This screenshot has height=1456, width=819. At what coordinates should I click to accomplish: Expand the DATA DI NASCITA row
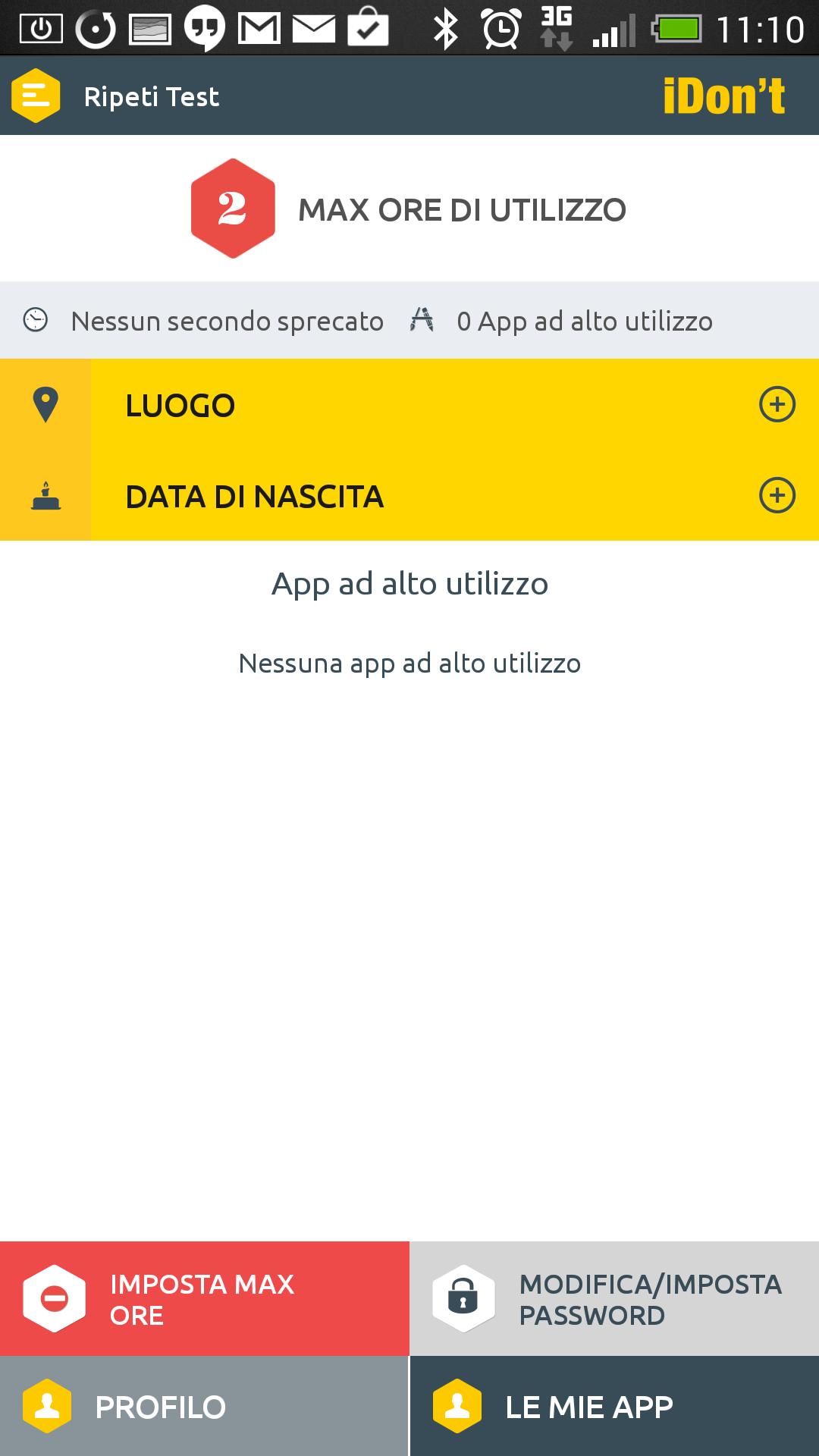point(777,496)
